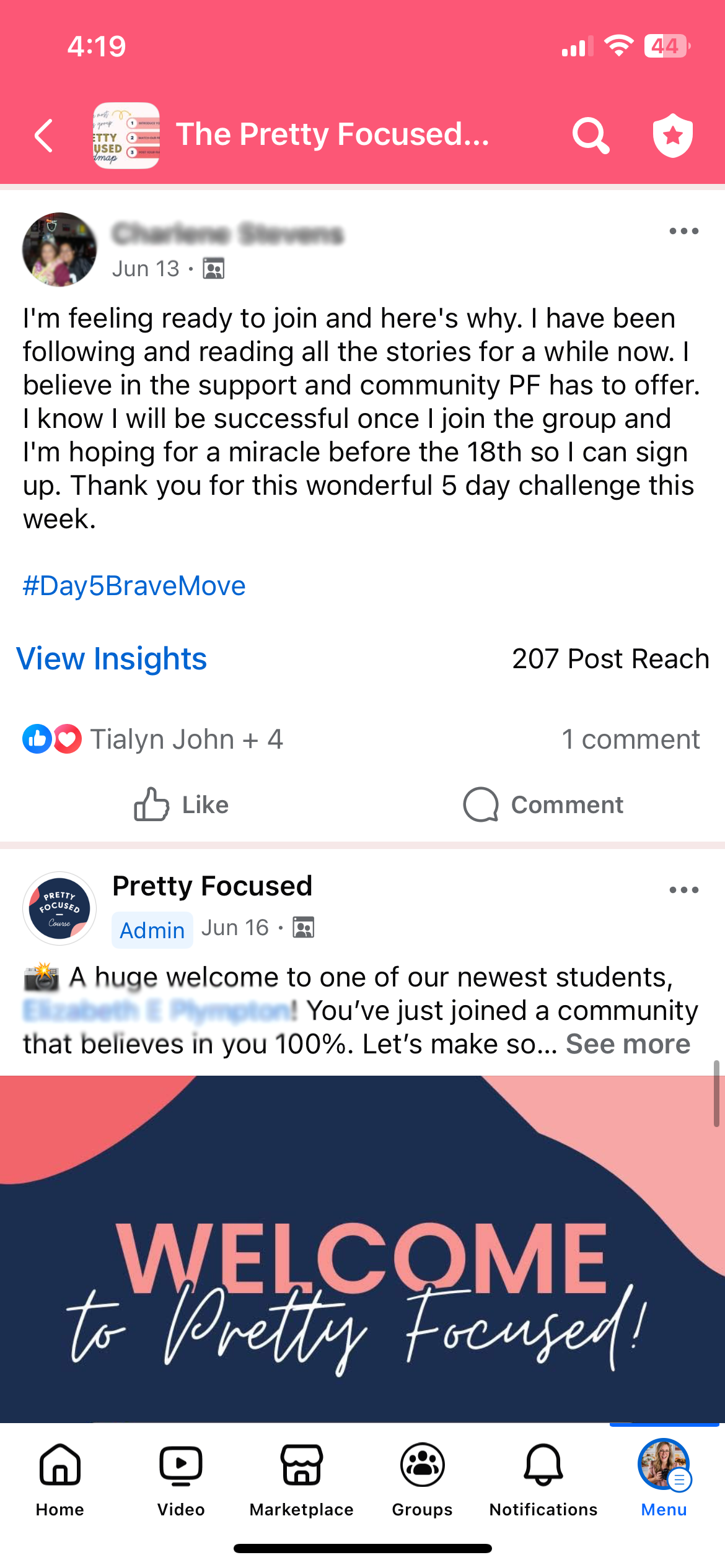View Insights for the post
Image resolution: width=725 pixels, height=1568 pixels.
pos(112,659)
